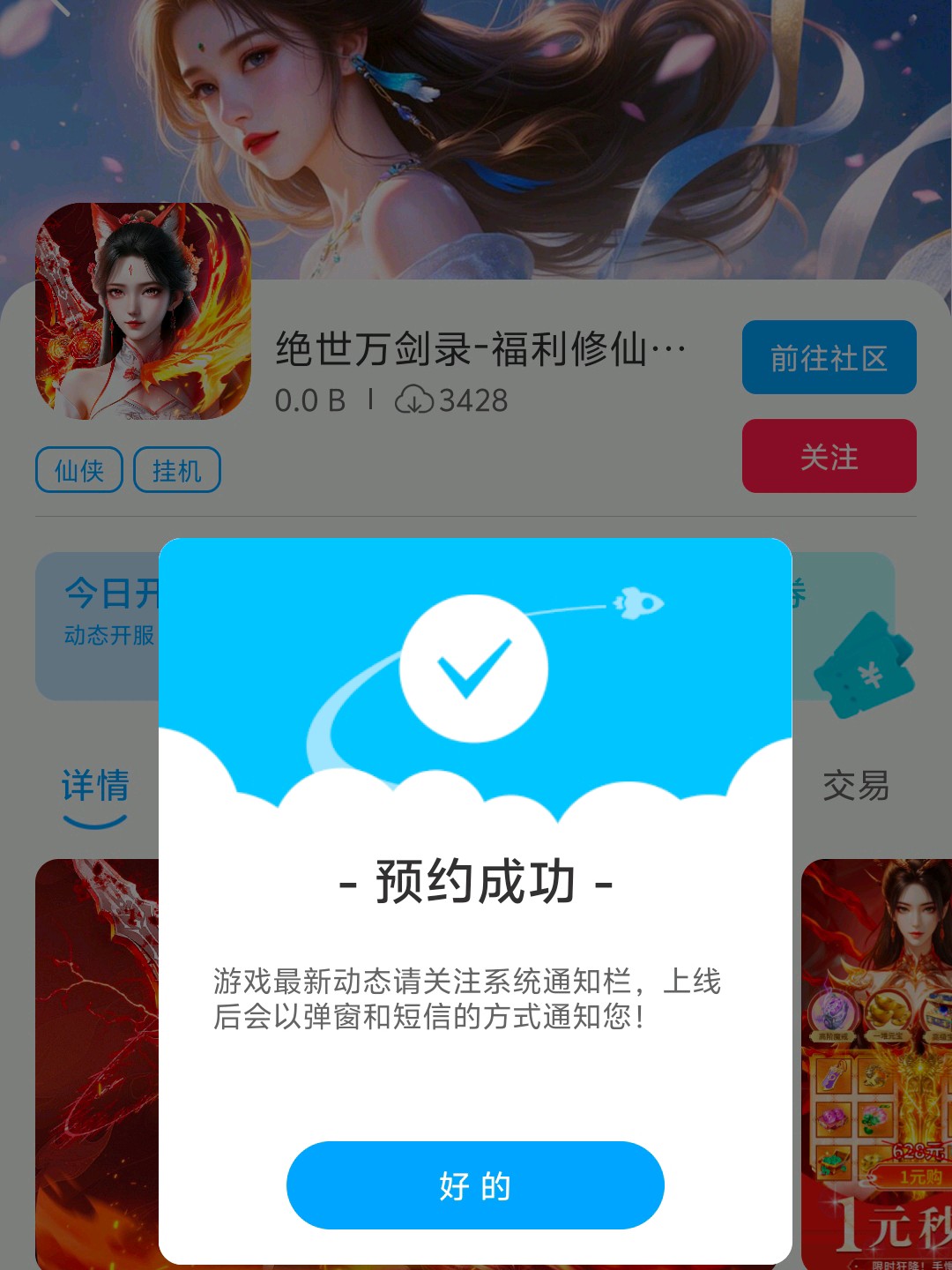Select the 仙侠 genre tag
Screen dimensions: 952x1270
[x=79, y=470]
